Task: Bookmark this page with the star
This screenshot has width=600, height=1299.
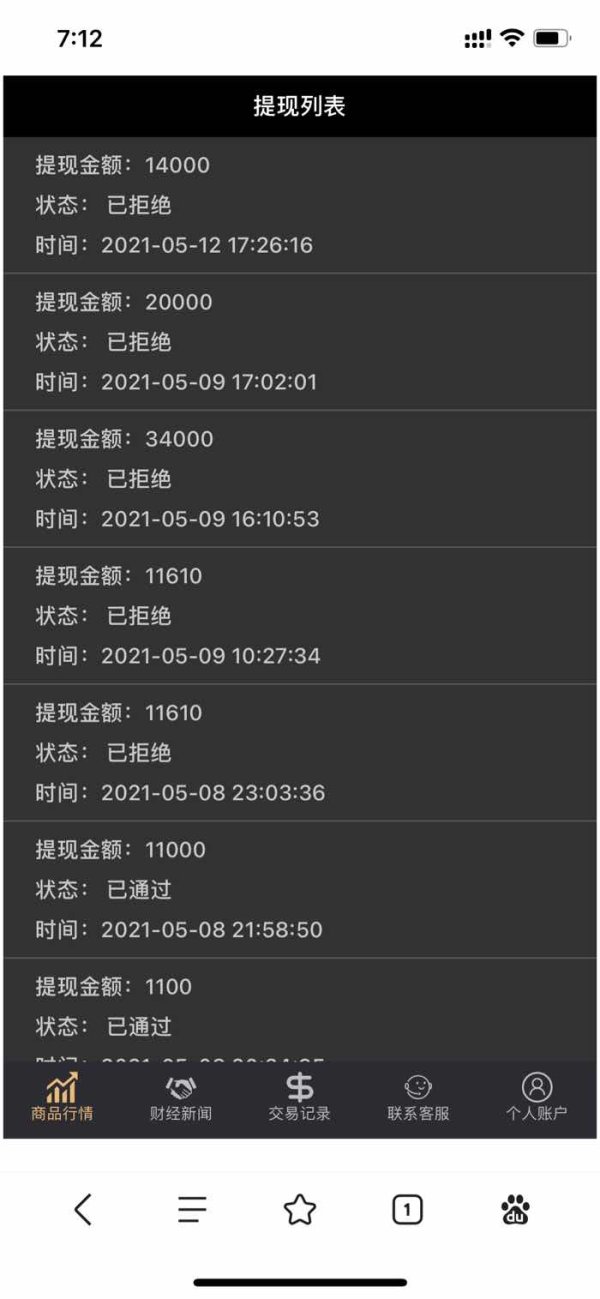Action: (x=300, y=1210)
